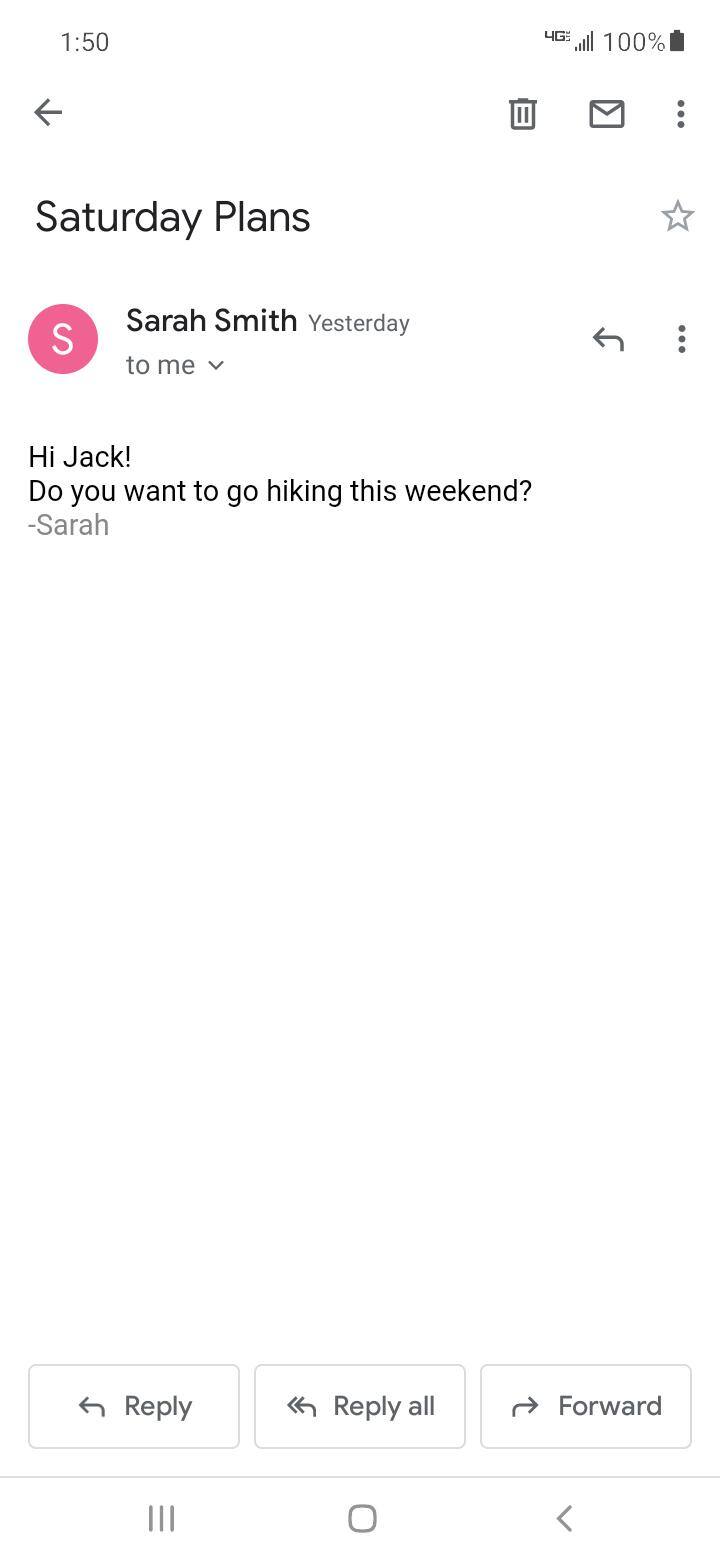Forward this email
720x1560 pixels.
586,1406
